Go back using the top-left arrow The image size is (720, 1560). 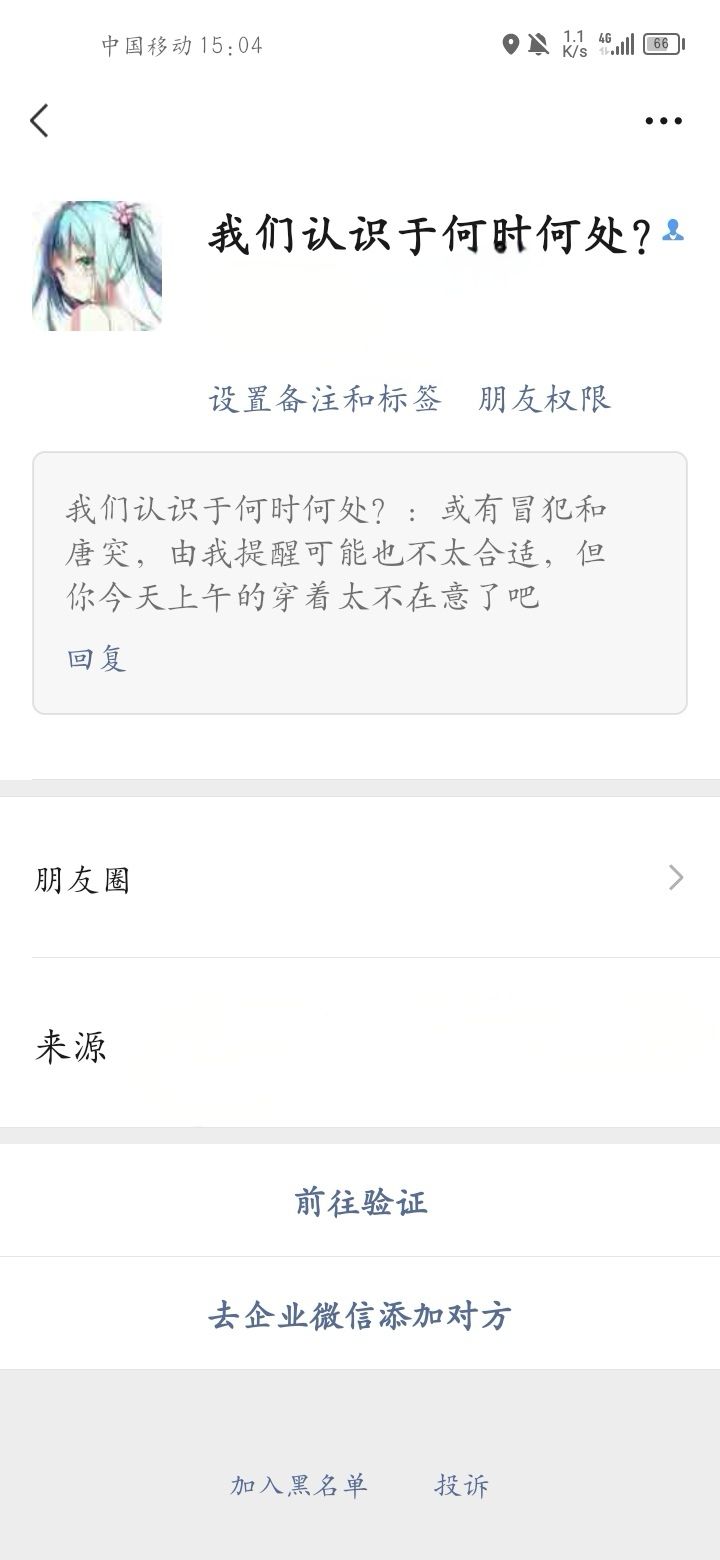click(40, 121)
